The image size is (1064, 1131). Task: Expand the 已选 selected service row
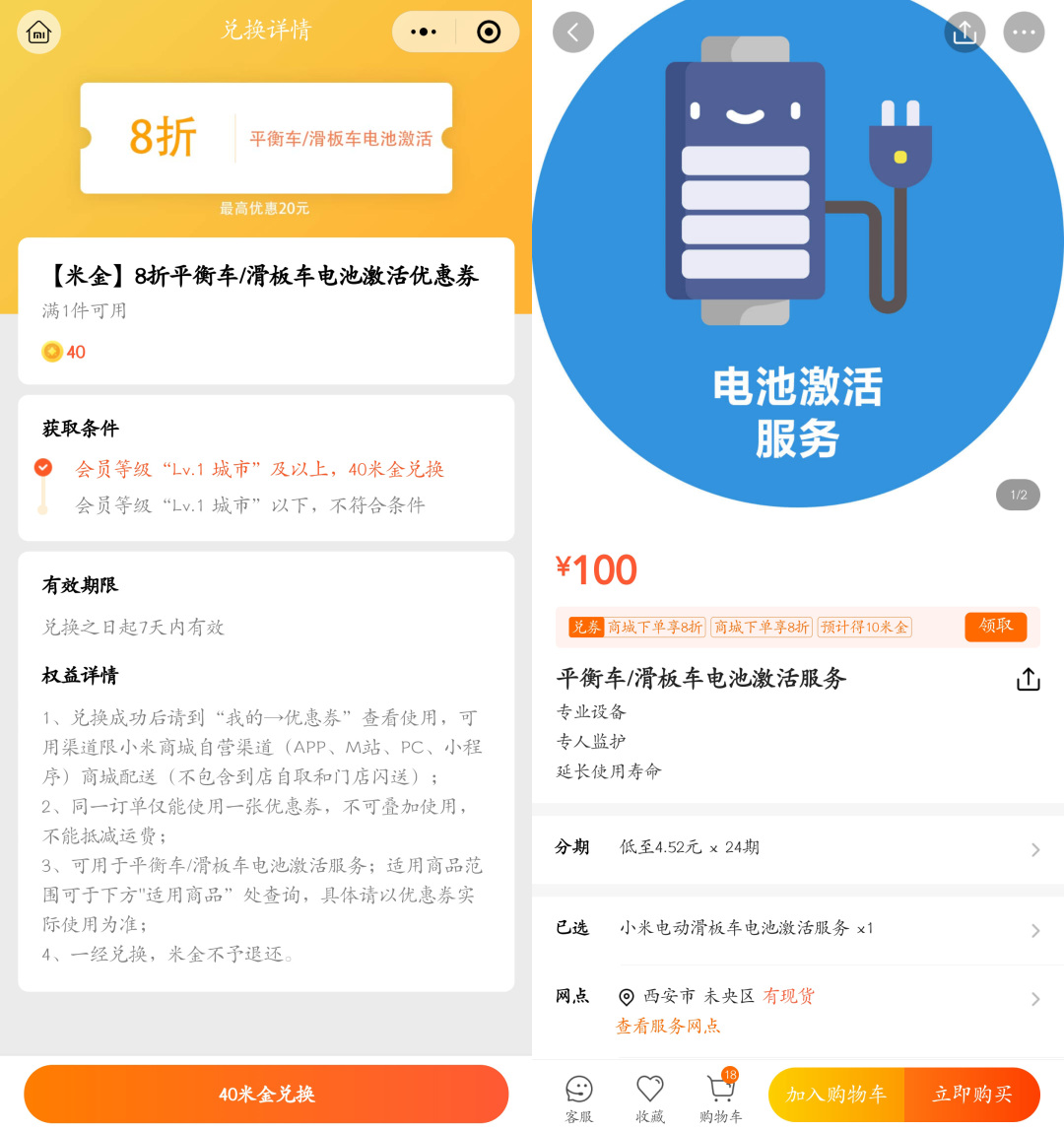pyautogui.click(x=798, y=930)
